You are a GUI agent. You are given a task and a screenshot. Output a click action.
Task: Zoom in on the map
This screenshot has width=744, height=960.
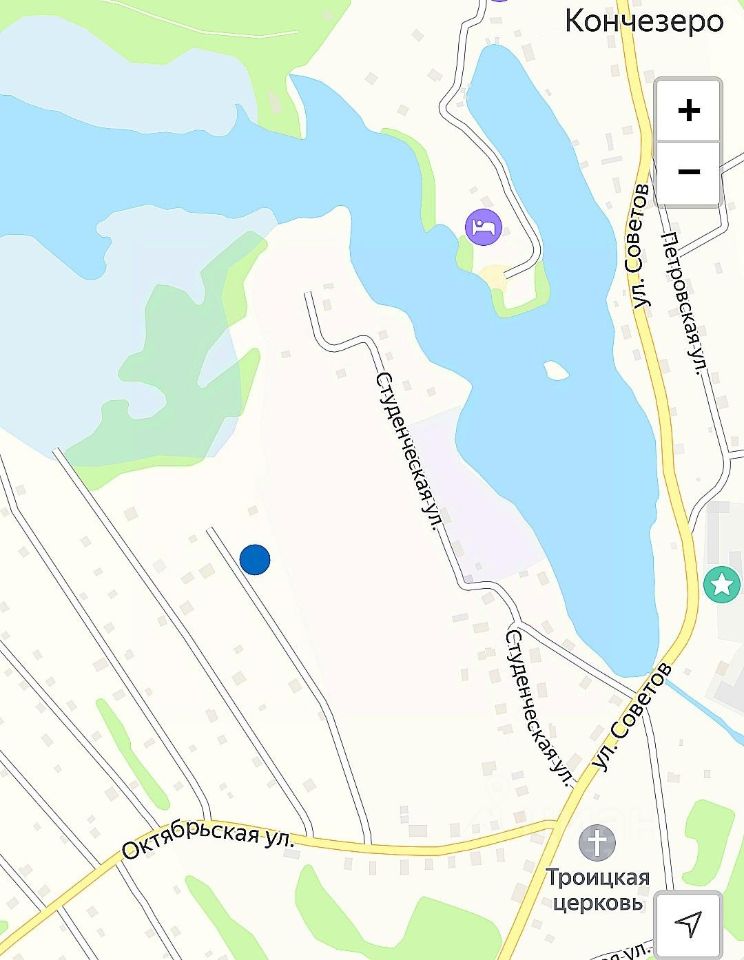(688, 110)
